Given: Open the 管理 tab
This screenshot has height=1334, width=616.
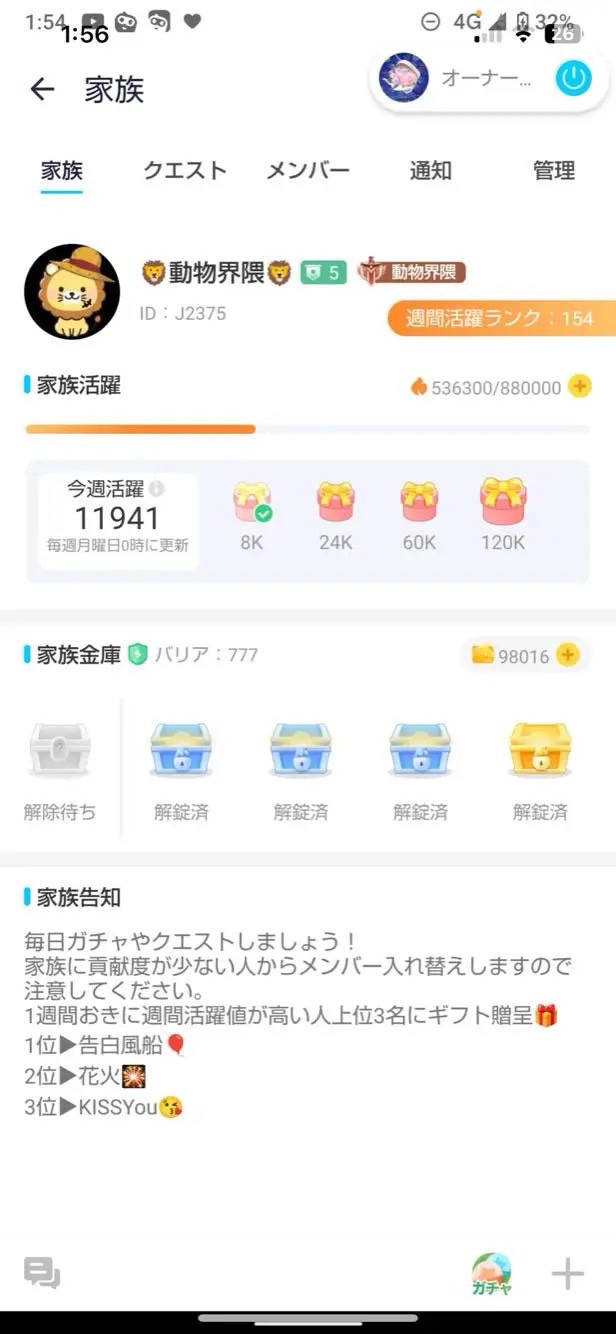Looking at the screenshot, I should click(553, 171).
